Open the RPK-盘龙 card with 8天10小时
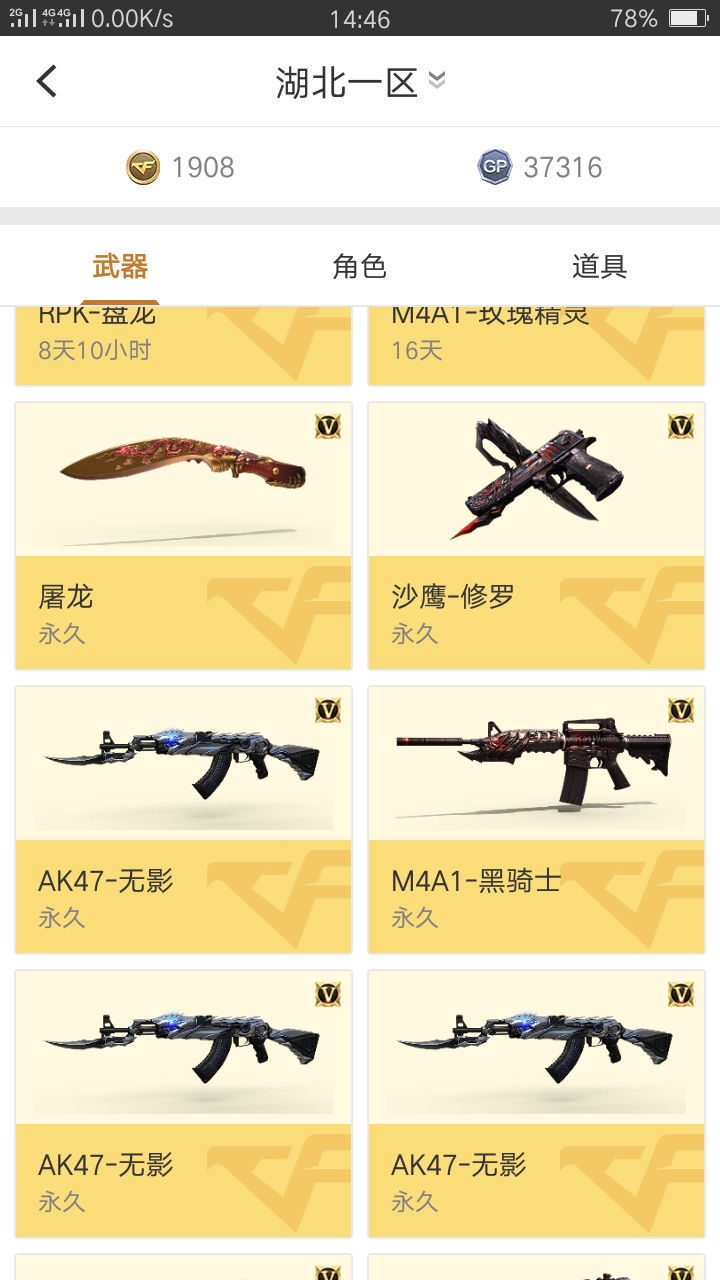The image size is (720, 1280). coord(184,346)
